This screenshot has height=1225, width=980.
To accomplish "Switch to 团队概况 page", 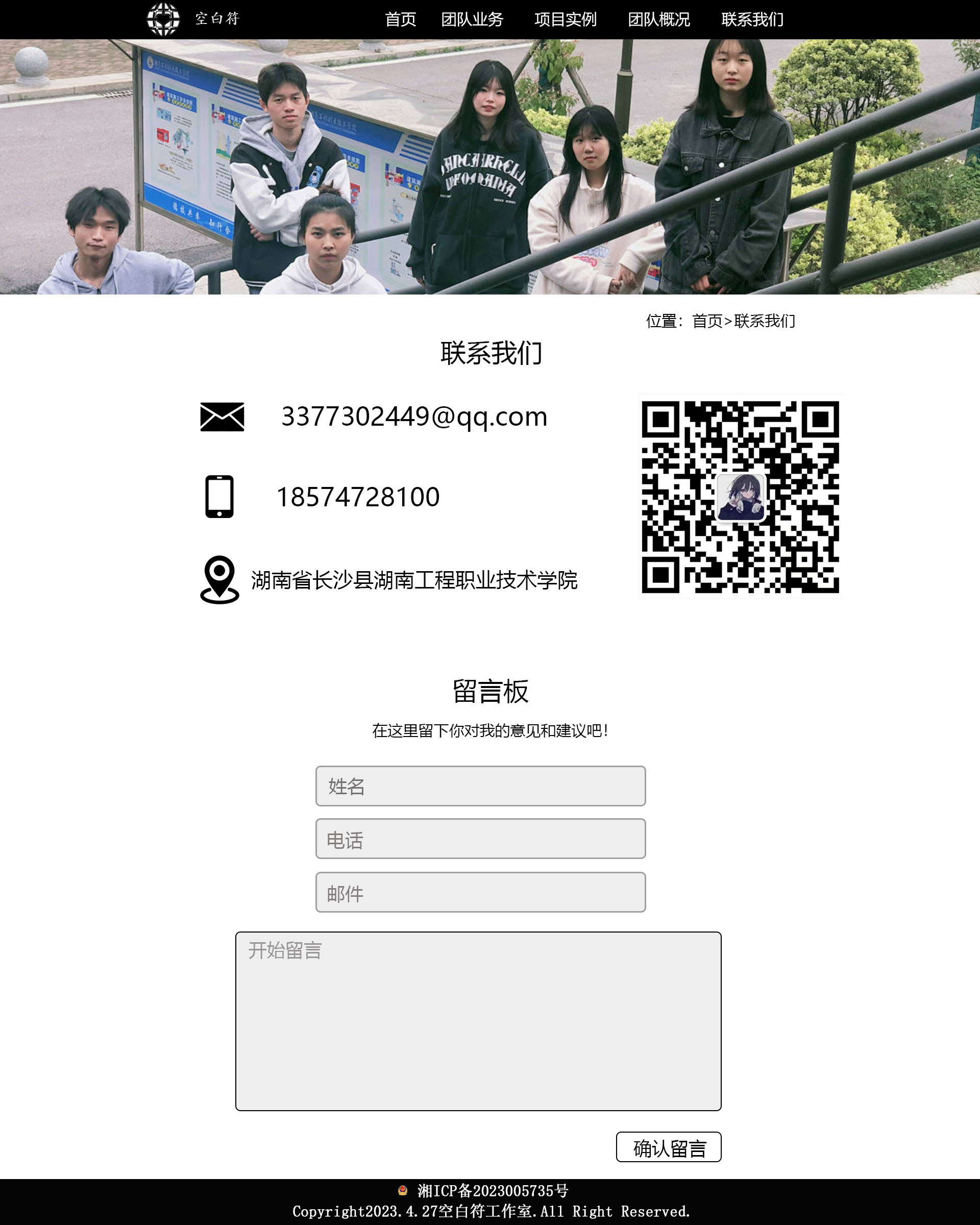I will (x=658, y=19).
